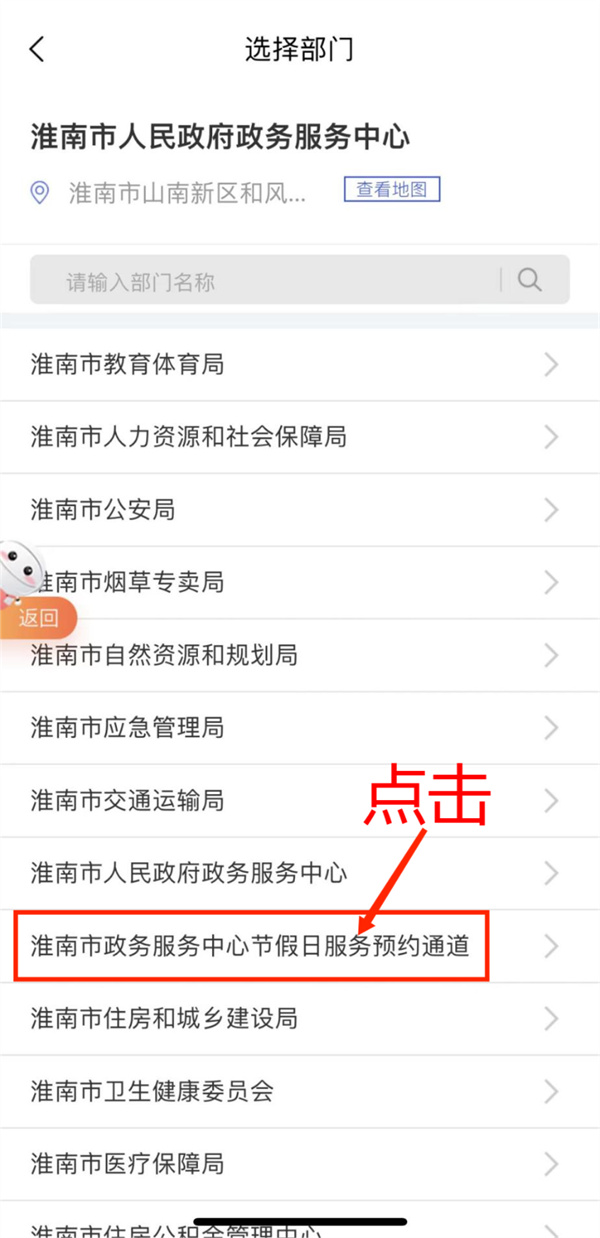Open 淮南市教育体育局

click(x=290, y=365)
